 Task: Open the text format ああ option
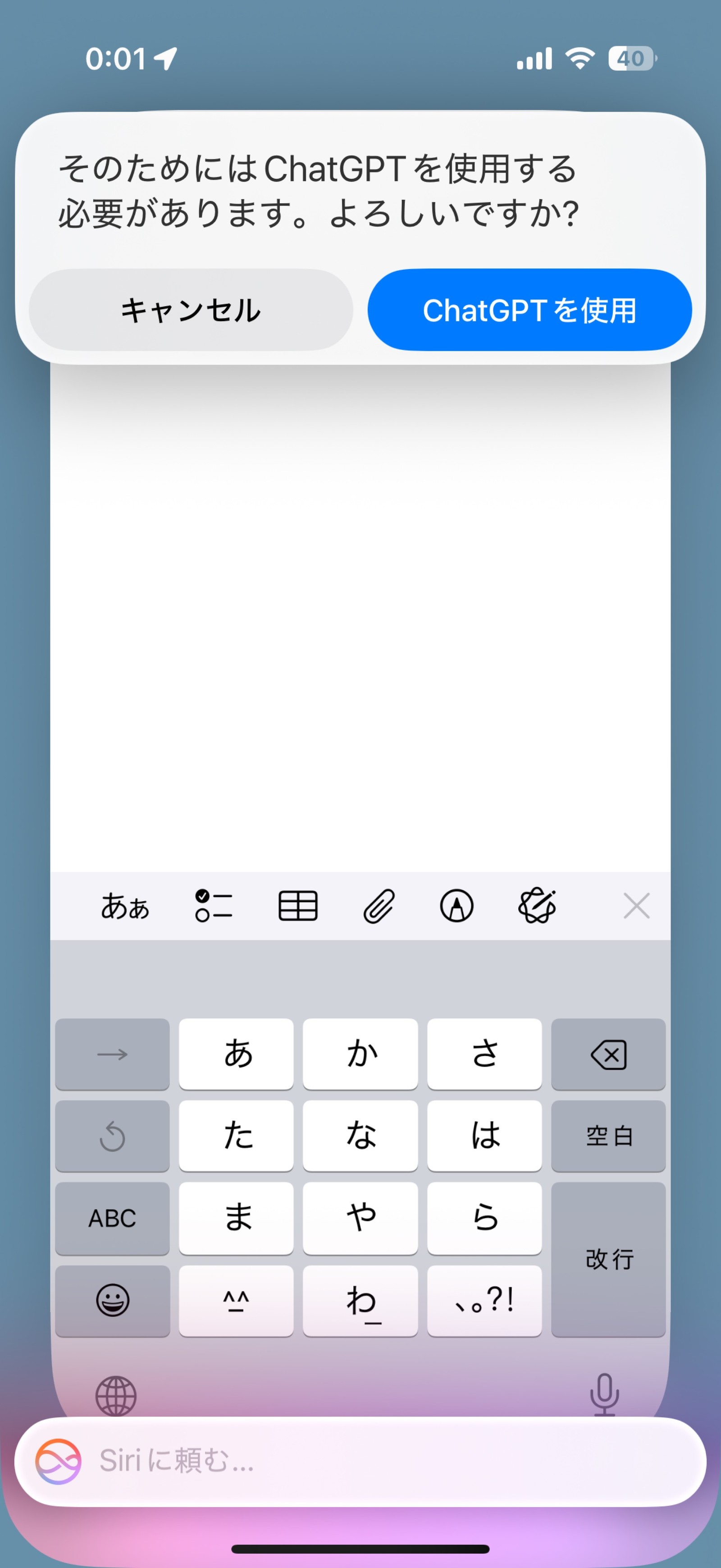click(125, 906)
